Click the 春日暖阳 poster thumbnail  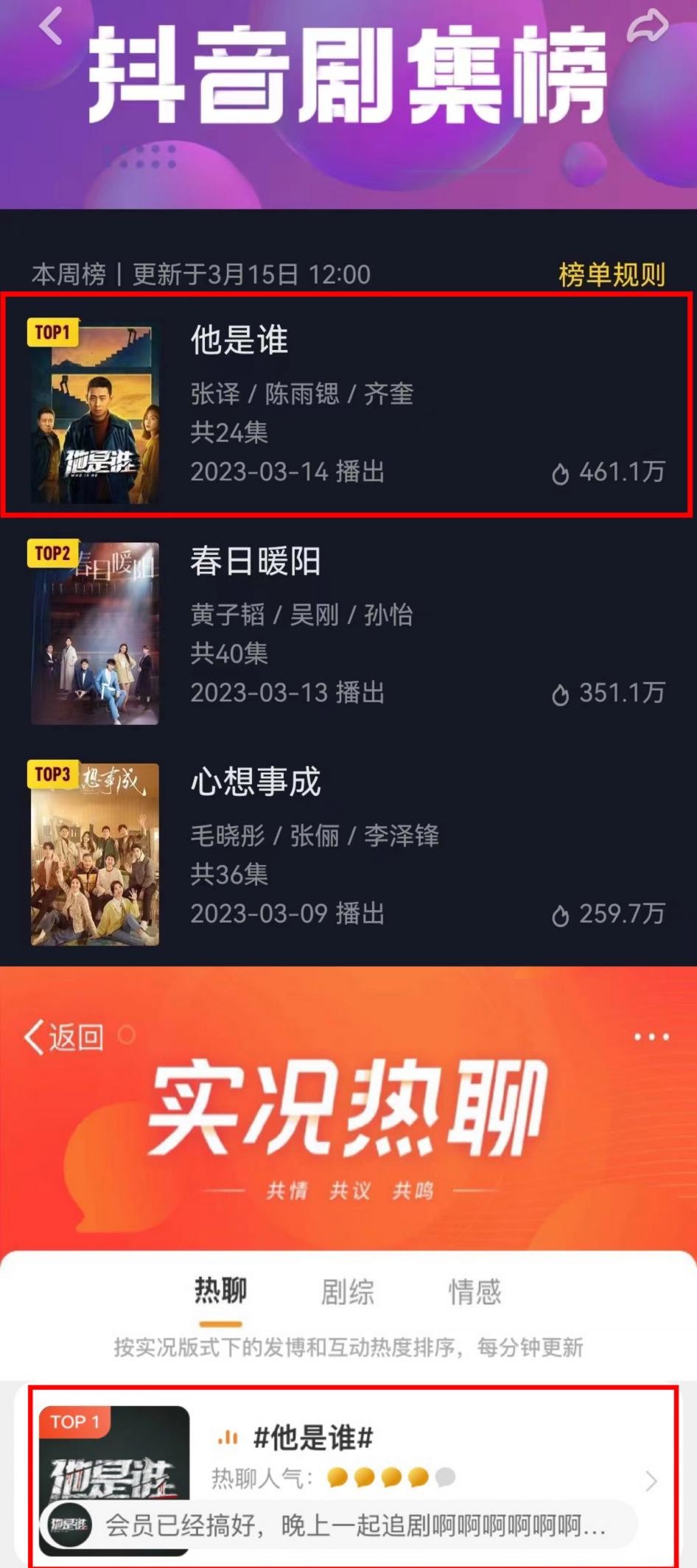click(94, 635)
